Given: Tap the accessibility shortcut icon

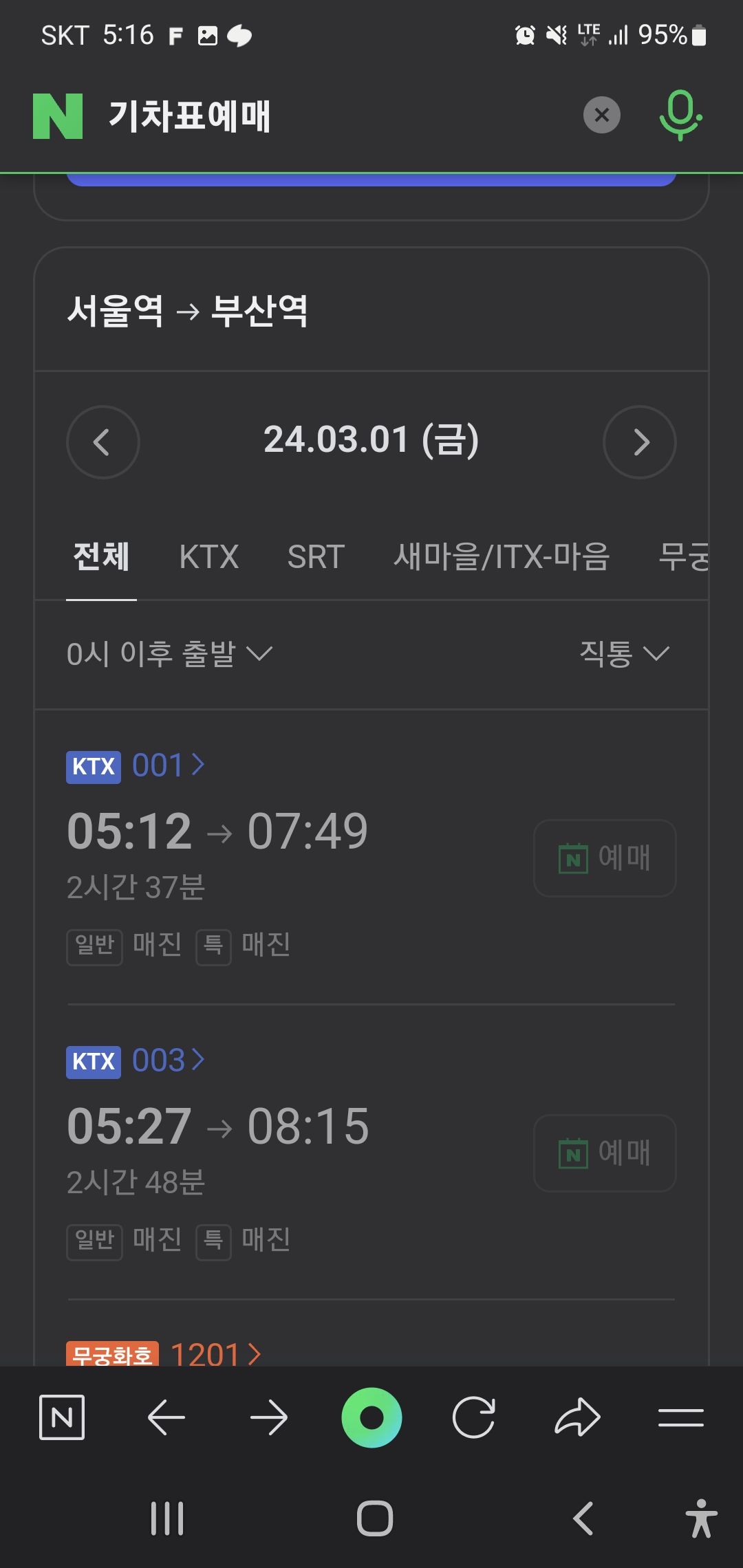Looking at the screenshot, I should [700, 1521].
